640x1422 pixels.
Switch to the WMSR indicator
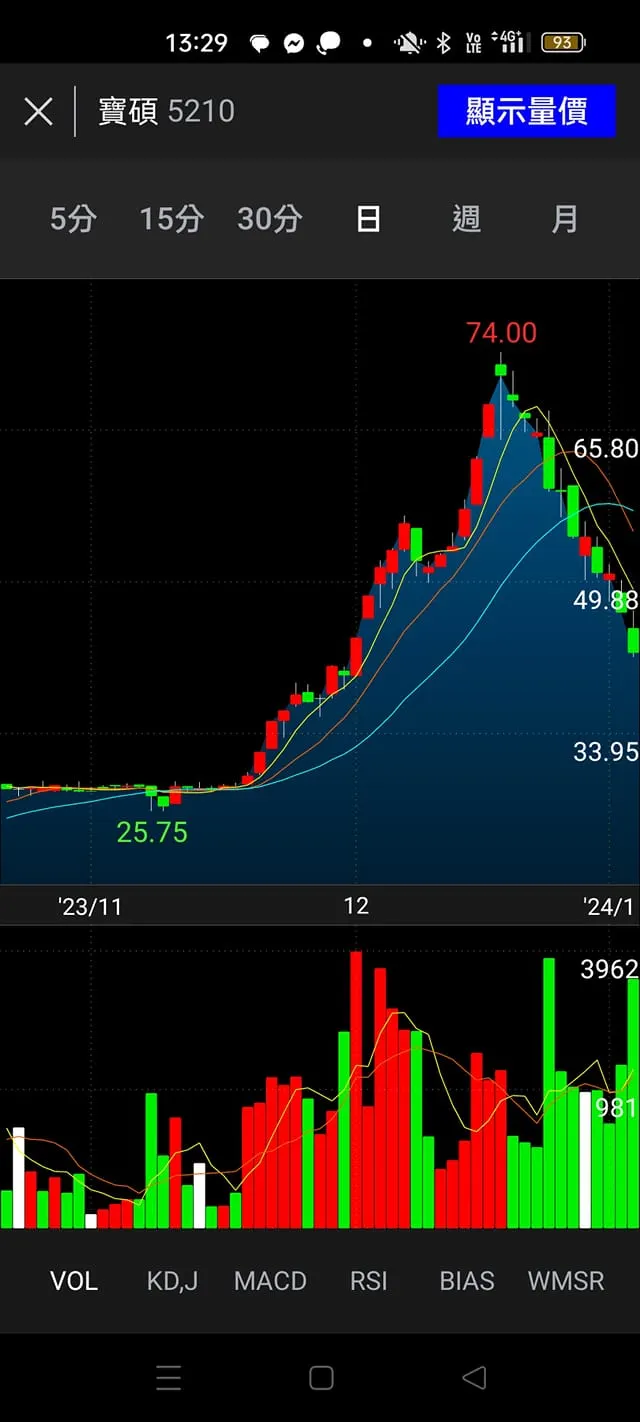566,1281
